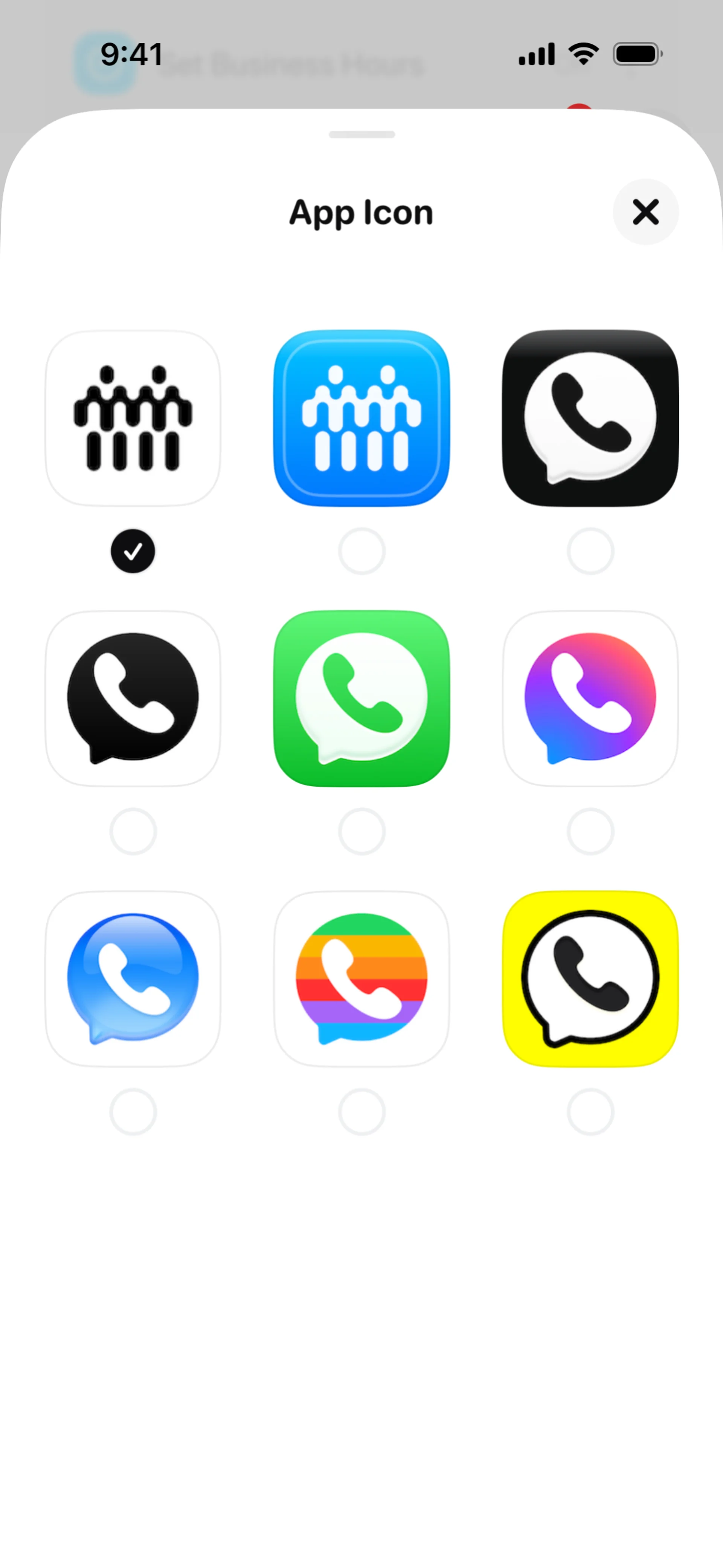Screen dimensions: 723x1568
Task: Choose the yellow outlined phone bubble icon
Action: tap(590, 979)
